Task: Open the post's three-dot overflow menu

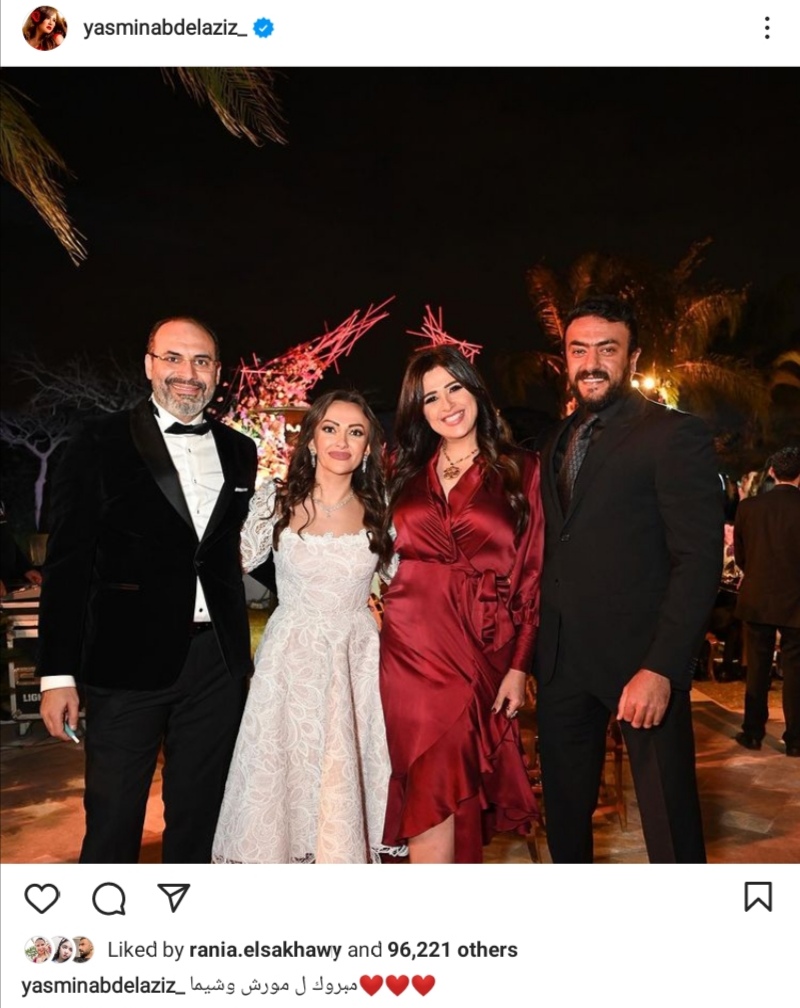Action: tap(767, 28)
